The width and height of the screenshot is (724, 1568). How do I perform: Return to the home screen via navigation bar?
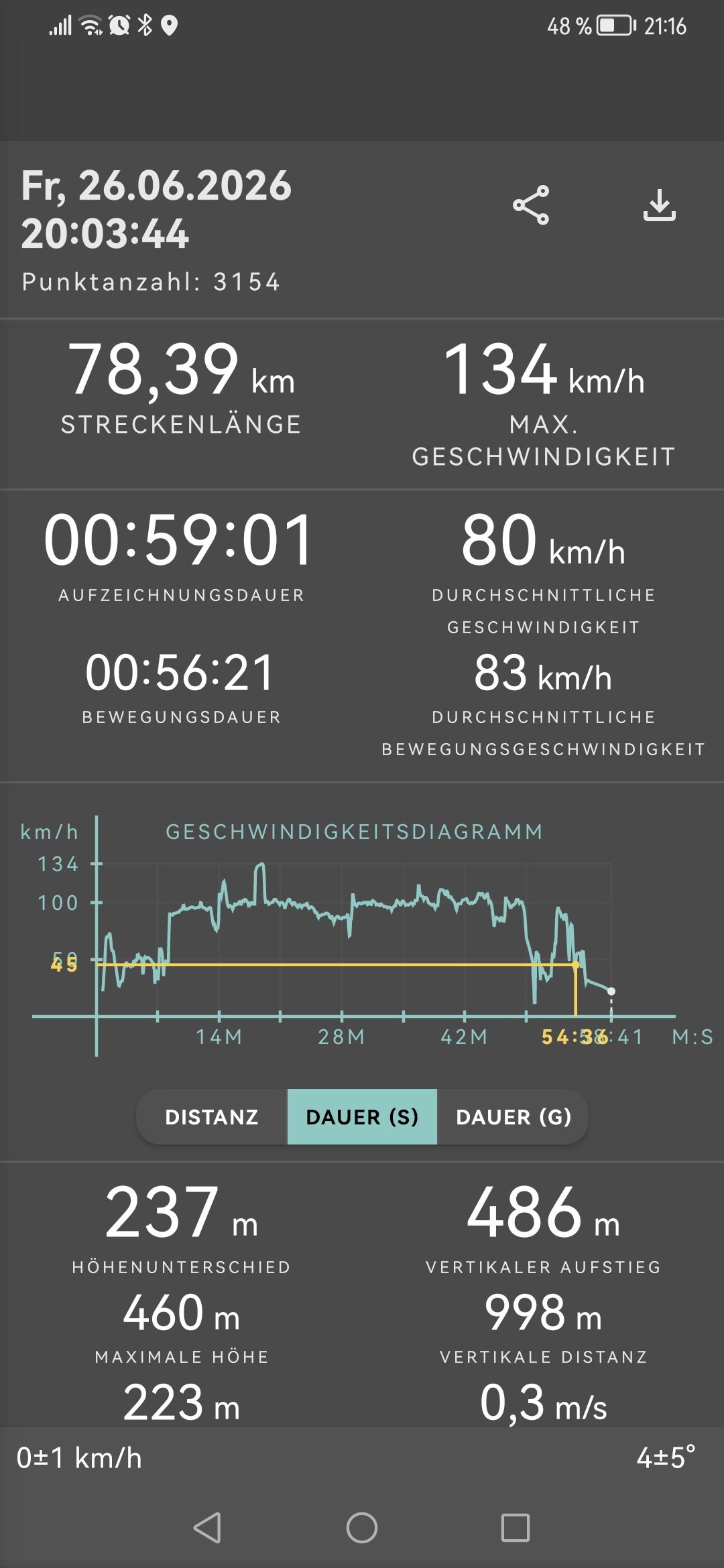coord(362,1528)
